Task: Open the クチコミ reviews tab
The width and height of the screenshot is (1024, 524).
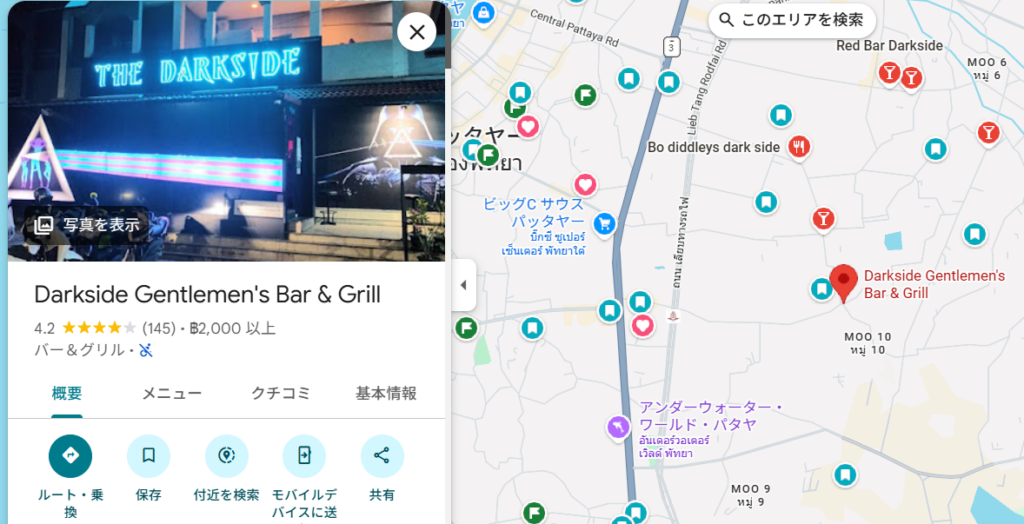Action: (x=280, y=393)
